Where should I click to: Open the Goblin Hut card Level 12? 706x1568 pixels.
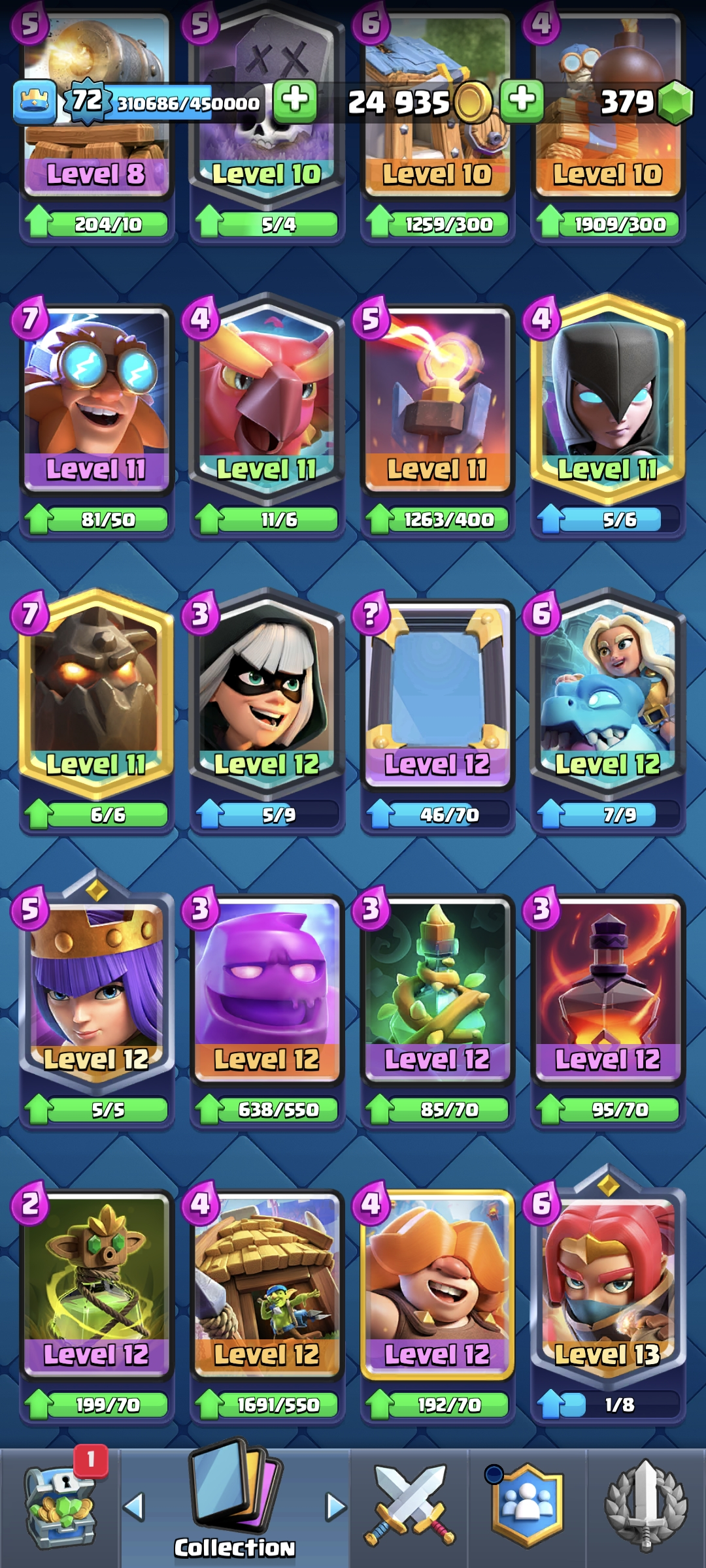point(267,1284)
